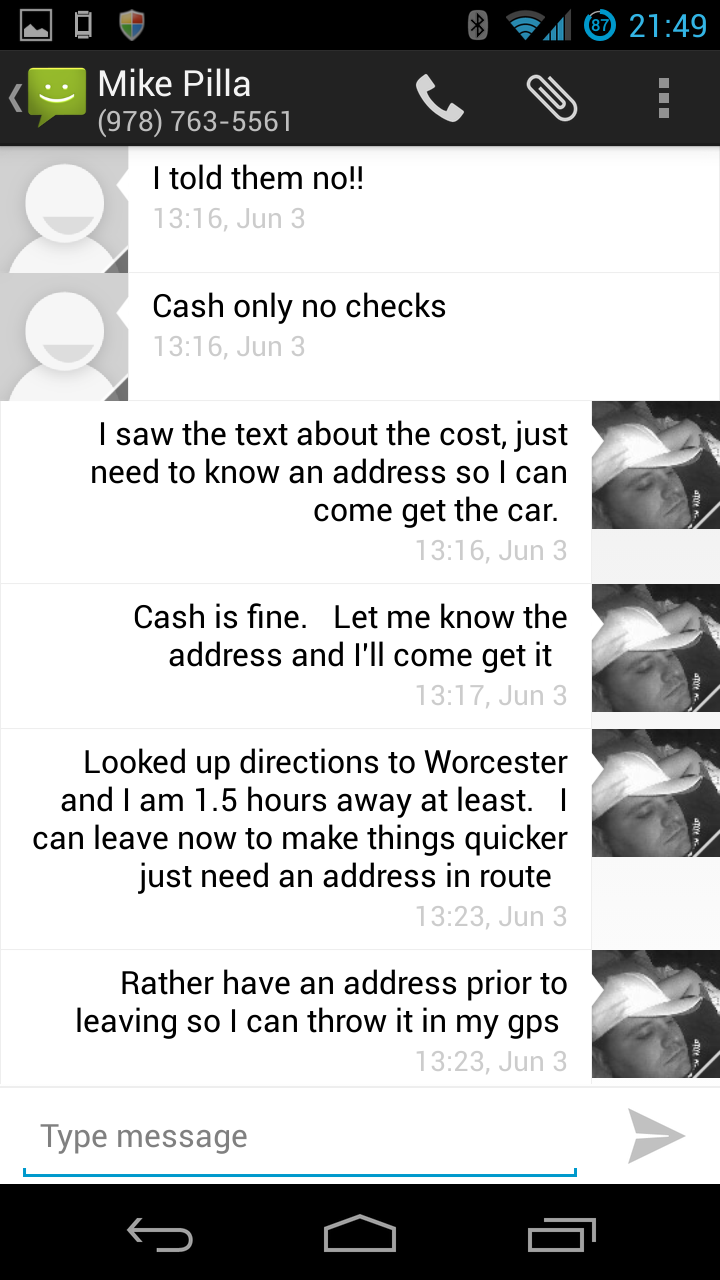Open the overflow menu

click(663, 98)
